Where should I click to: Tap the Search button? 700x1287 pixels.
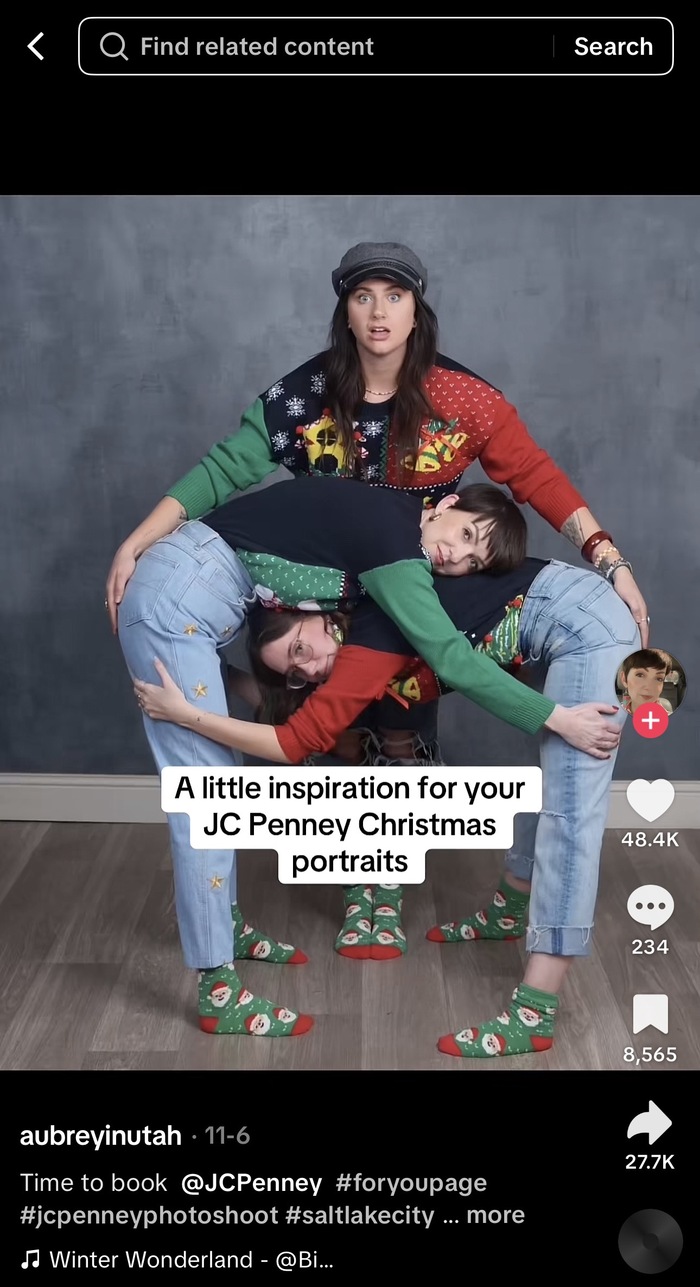tap(612, 46)
